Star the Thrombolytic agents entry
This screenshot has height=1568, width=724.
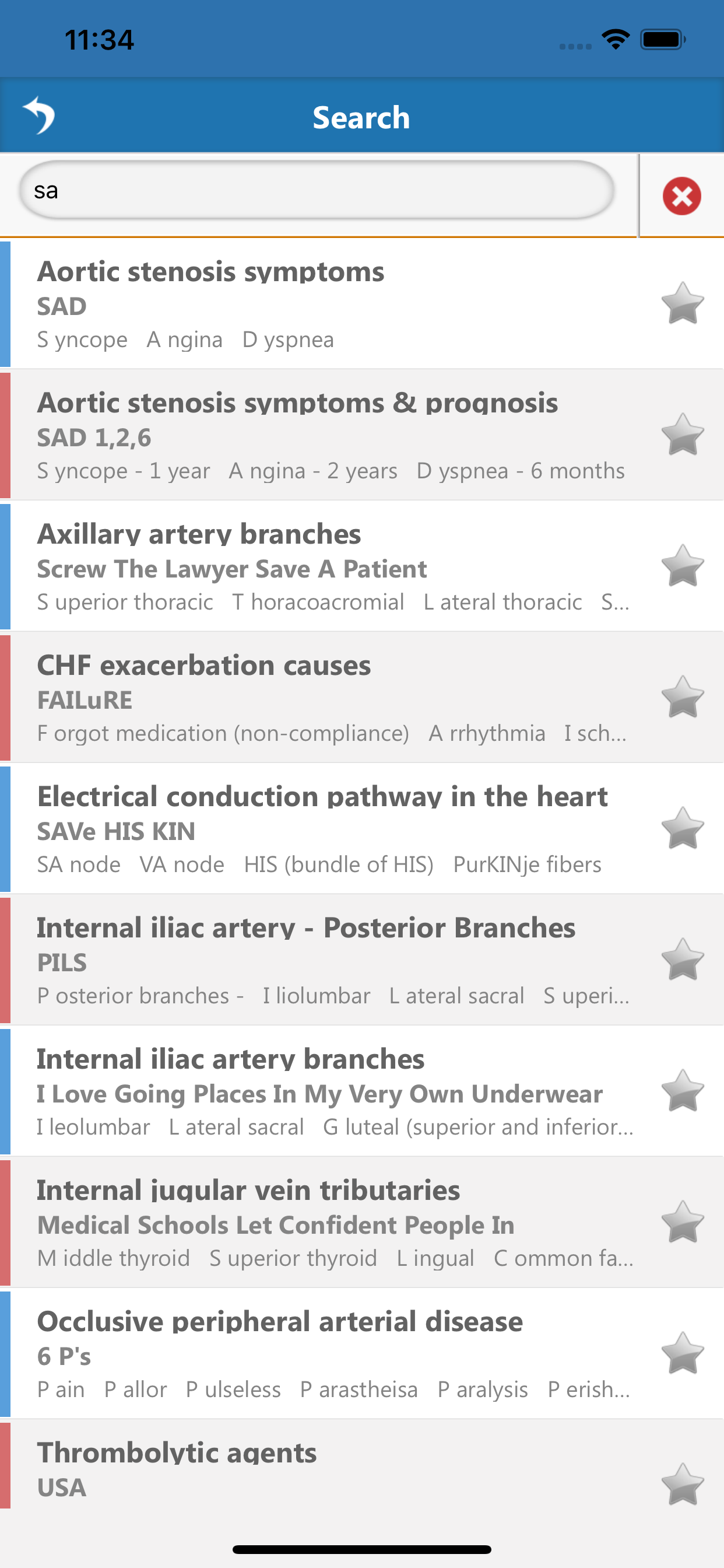click(682, 1484)
